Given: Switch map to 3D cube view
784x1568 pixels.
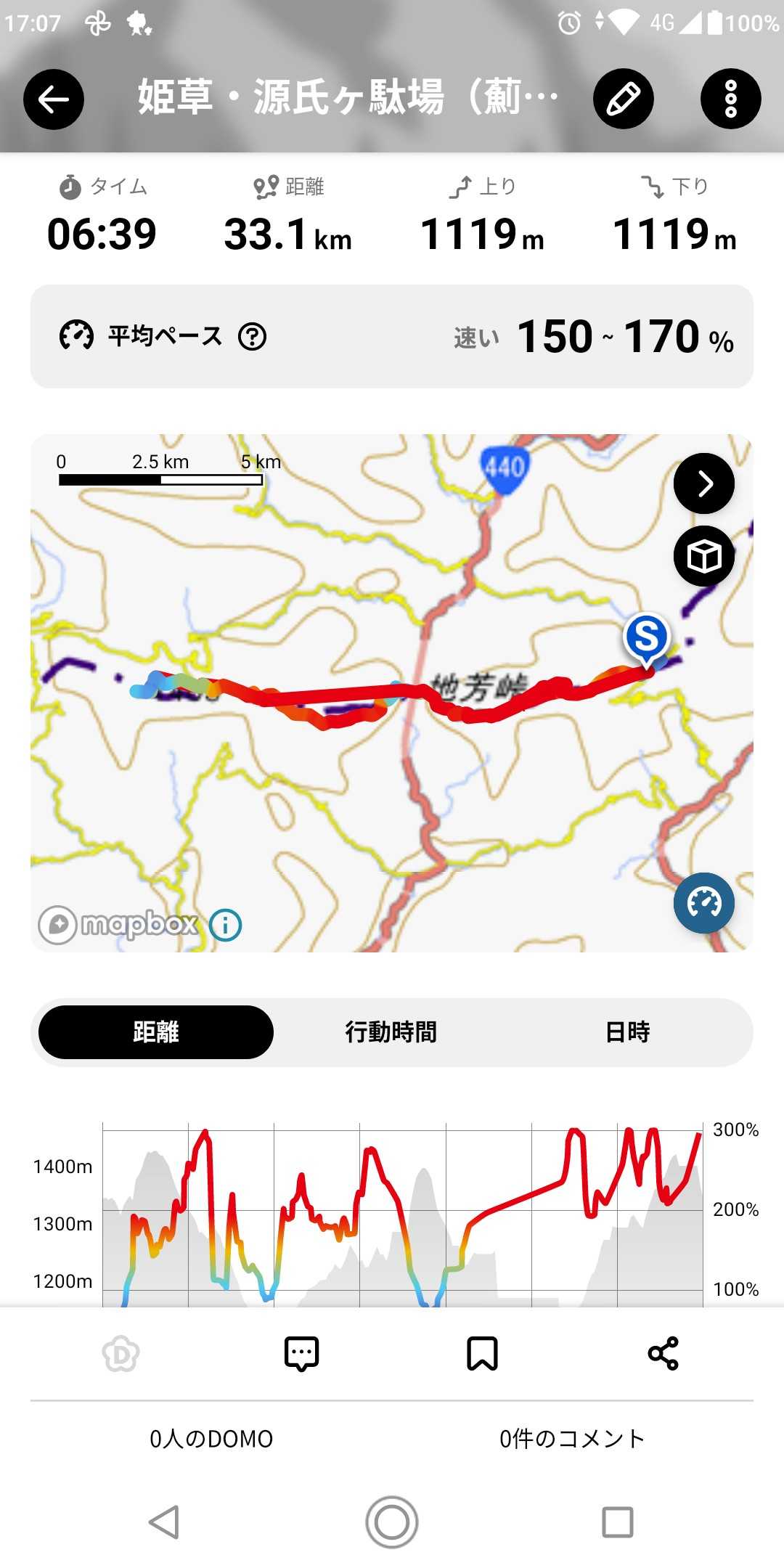Looking at the screenshot, I should [704, 557].
